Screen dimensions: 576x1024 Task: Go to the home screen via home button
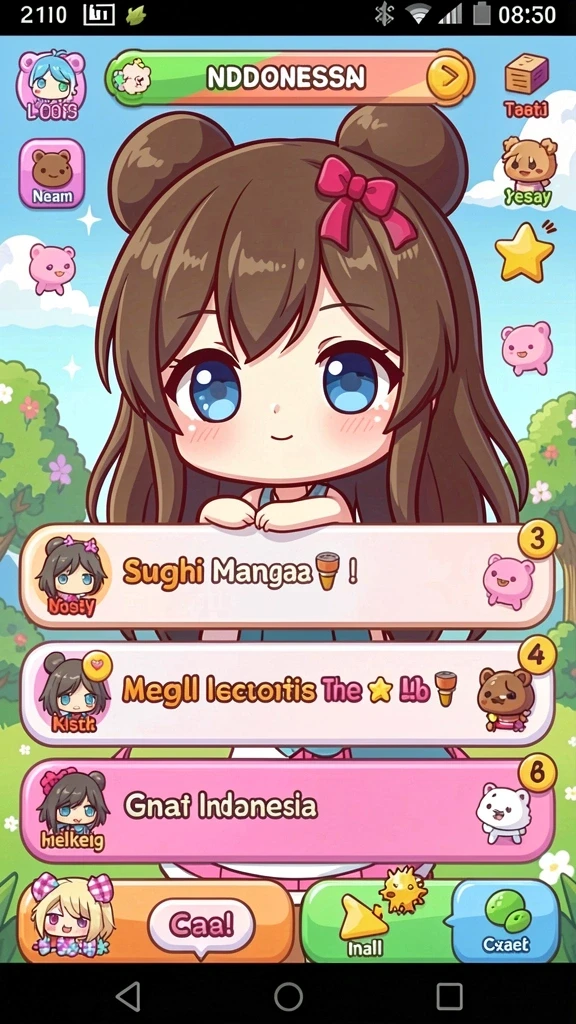(288, 997)
